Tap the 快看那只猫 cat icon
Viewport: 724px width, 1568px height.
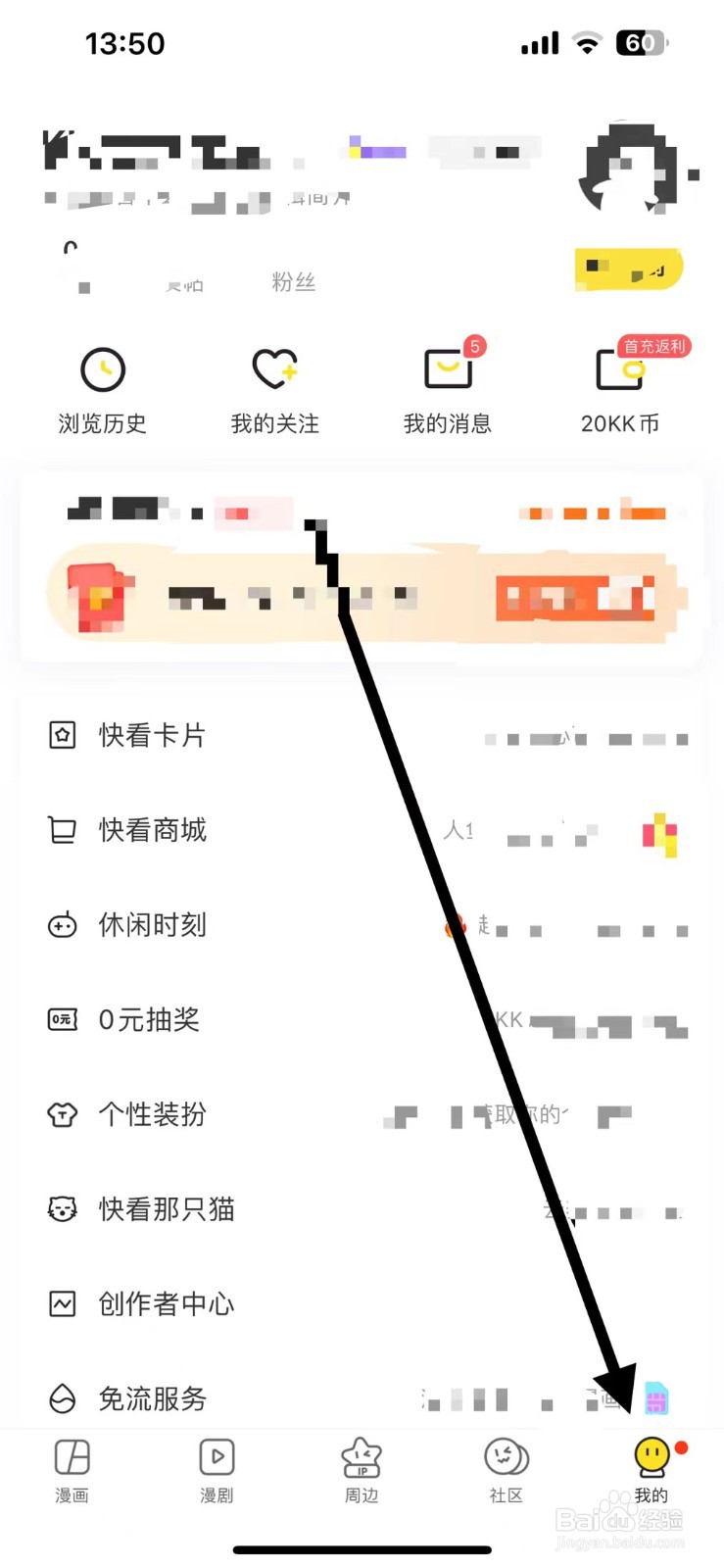tap(62, 1208)
